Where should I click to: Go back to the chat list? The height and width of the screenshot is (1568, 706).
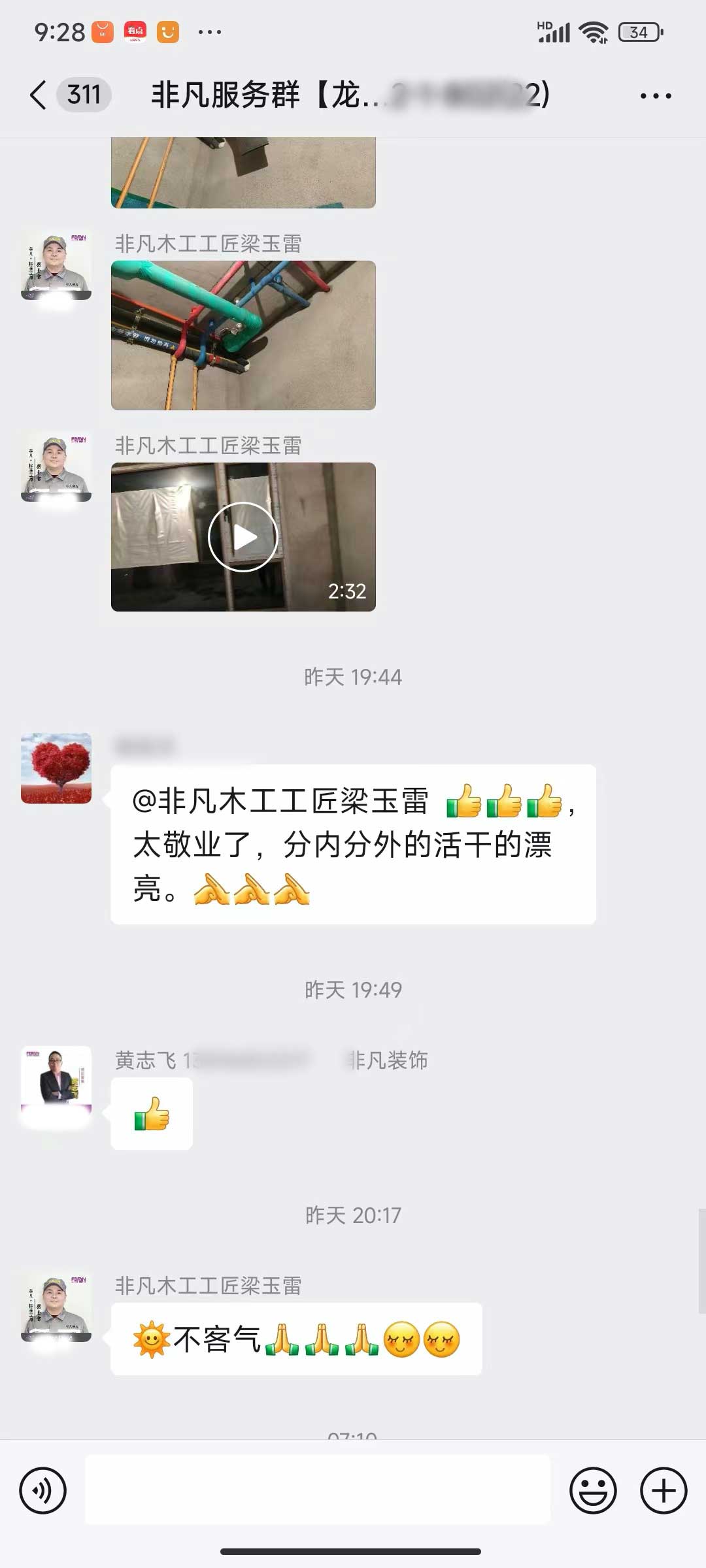(x=39, y=95)
